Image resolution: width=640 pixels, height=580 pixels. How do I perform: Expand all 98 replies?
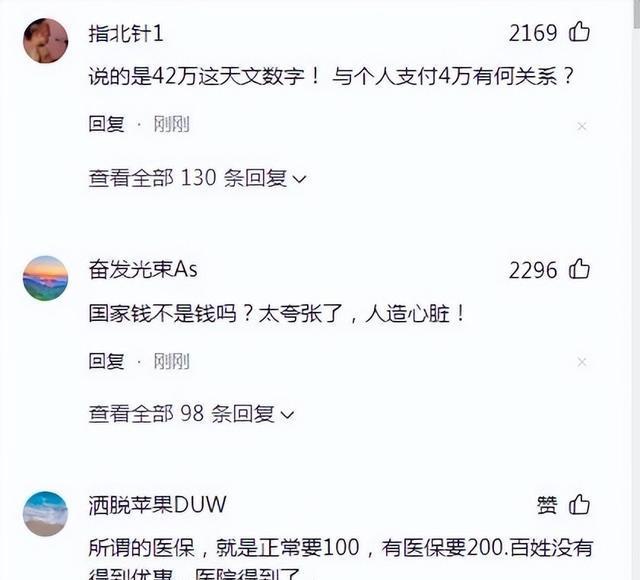(x=191, y=413)
